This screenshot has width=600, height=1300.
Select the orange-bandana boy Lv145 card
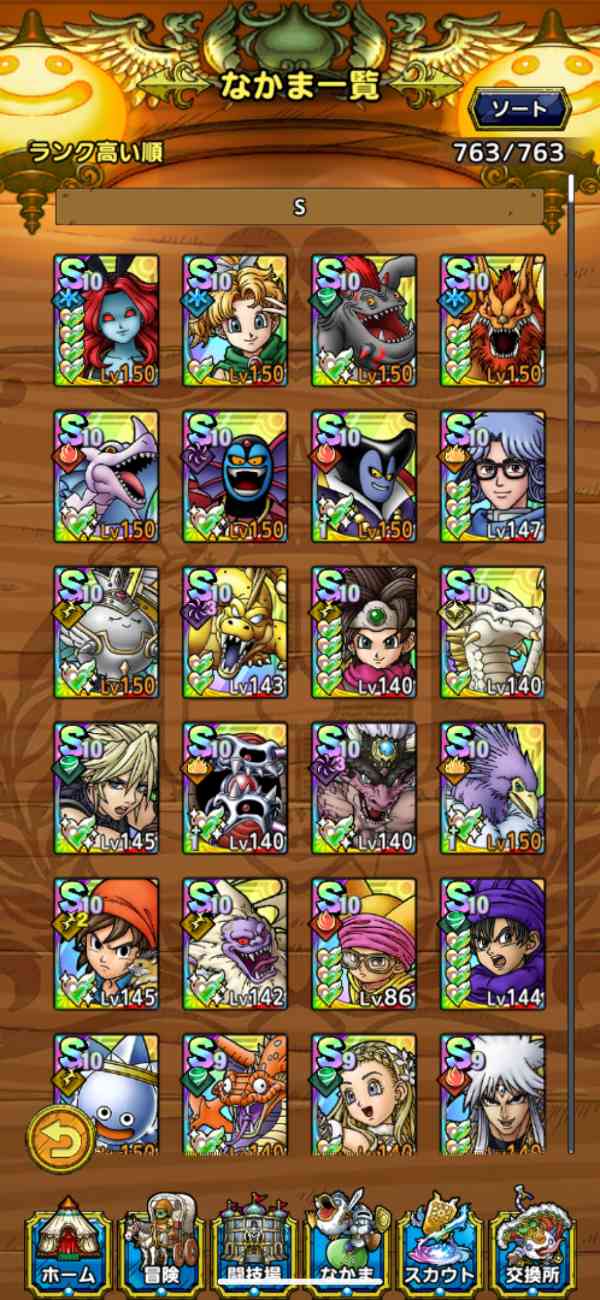pyautogui.click(x=106, y=944)
